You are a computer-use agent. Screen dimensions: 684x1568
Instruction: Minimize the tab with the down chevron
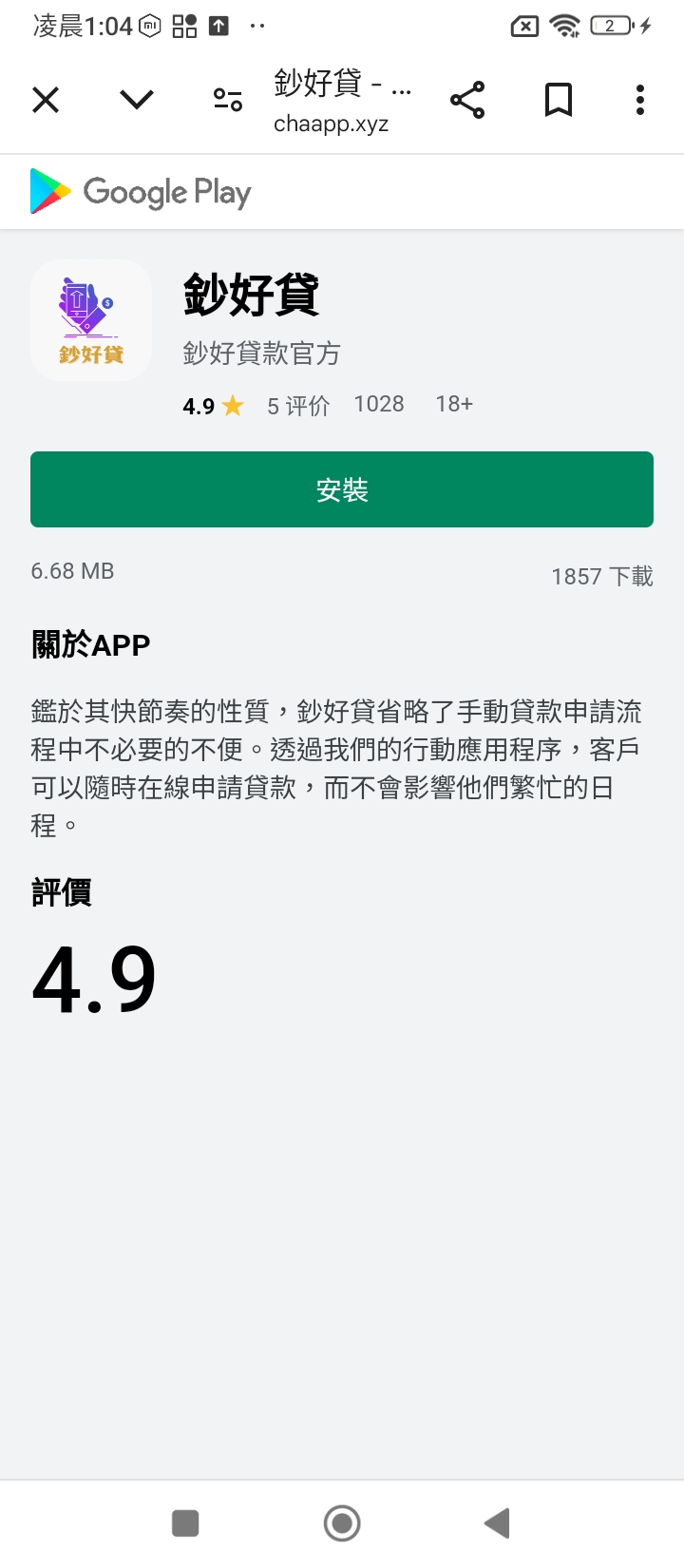coord(137,100)
